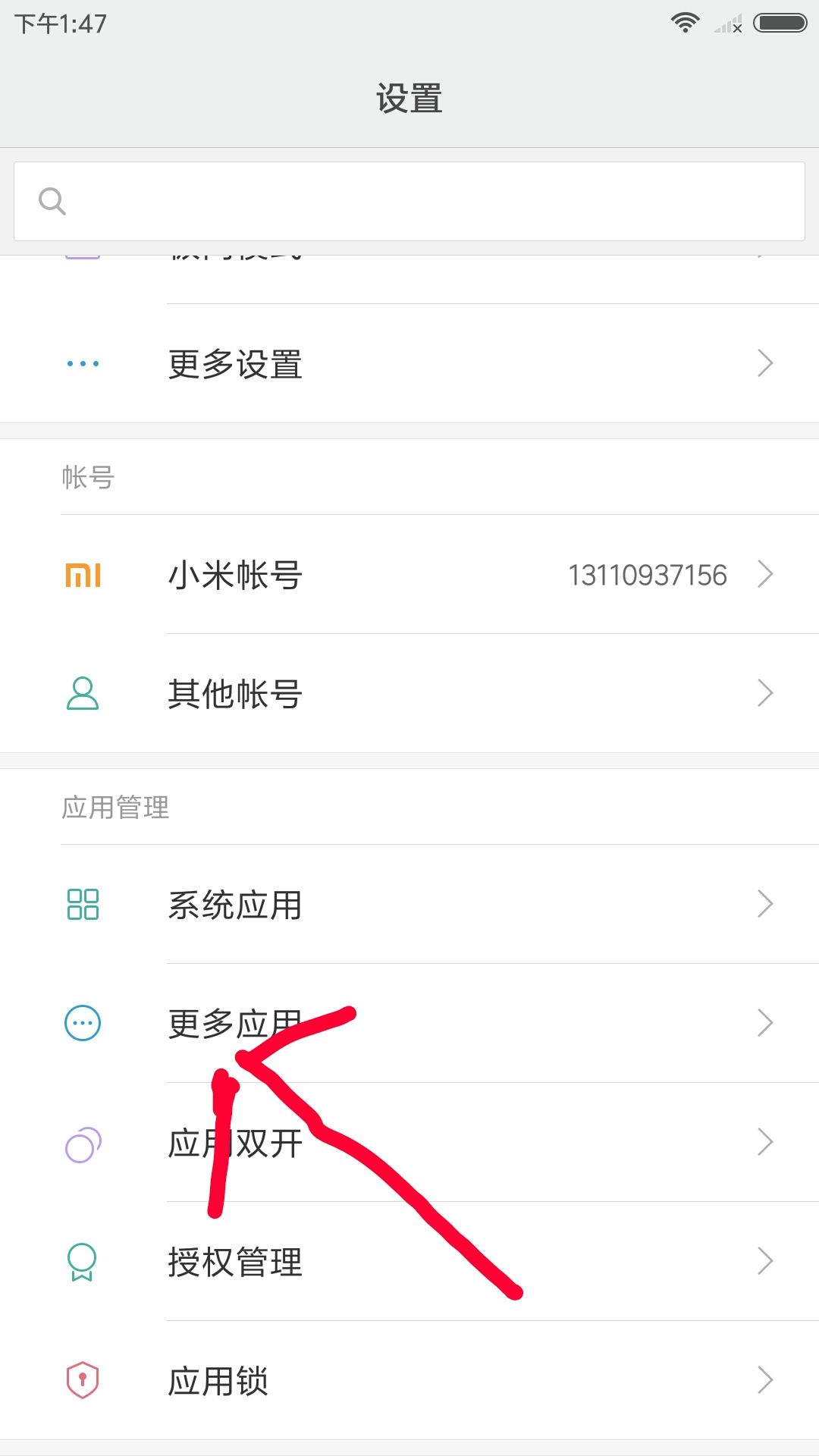The image size is (819, 1456).
Task: Expand 系统应用 with its chevron
Action: [x=766, y=904]
